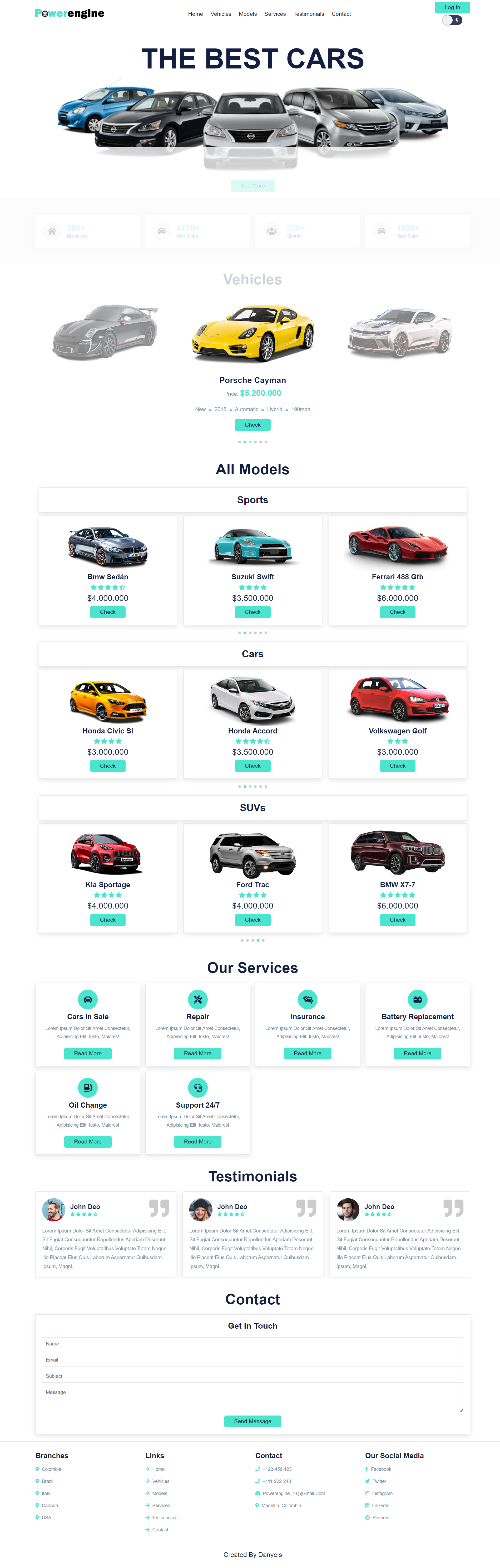Read more about Battery Replacement
This screenshot has width=500, height=1568.
coord(417,1053)
